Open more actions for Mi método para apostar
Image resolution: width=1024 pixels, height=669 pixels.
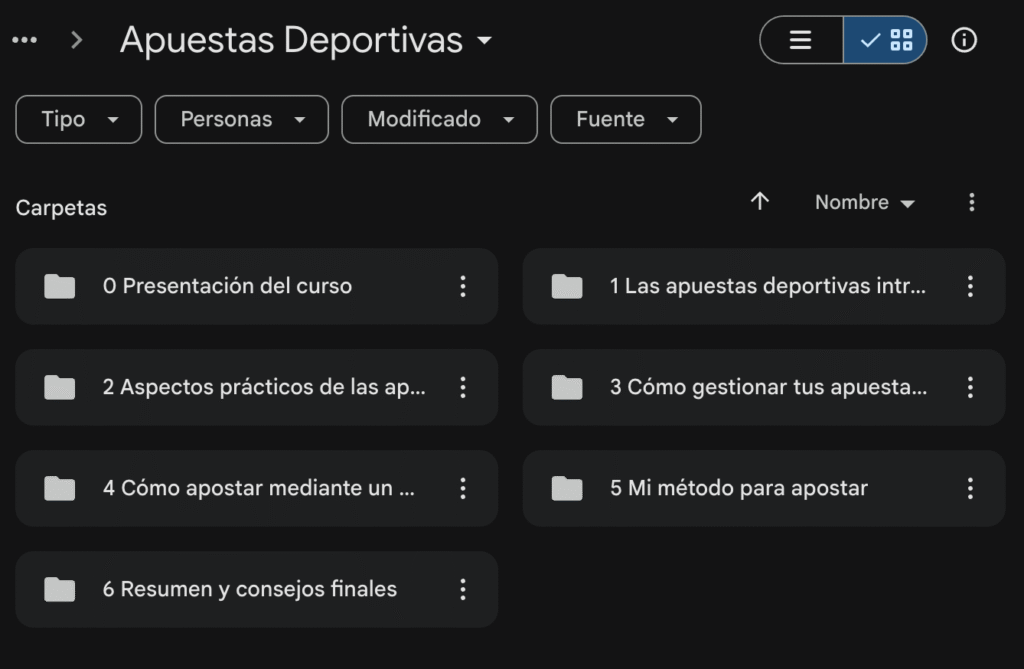970,489
